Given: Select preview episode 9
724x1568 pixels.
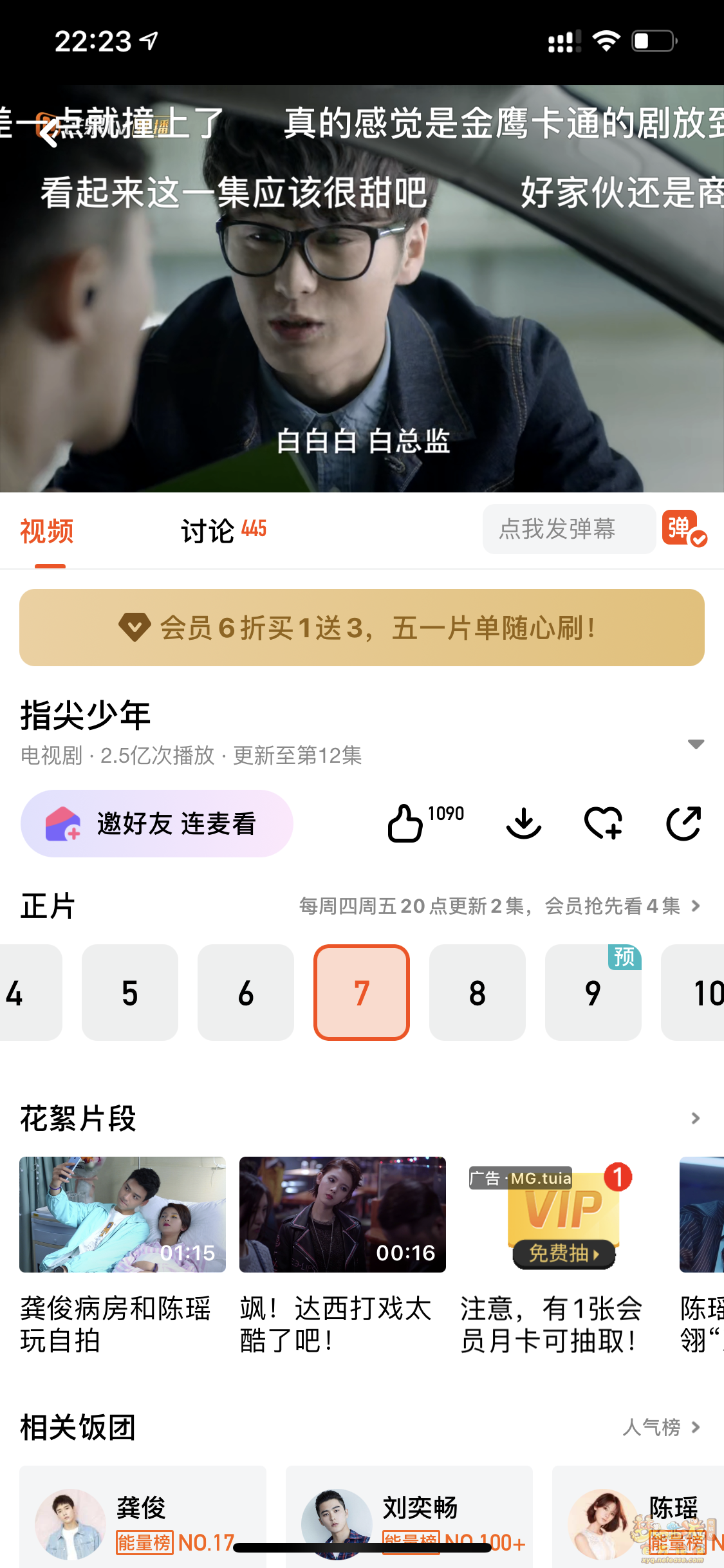Looking at the screenshot, I should pos(593,993).
